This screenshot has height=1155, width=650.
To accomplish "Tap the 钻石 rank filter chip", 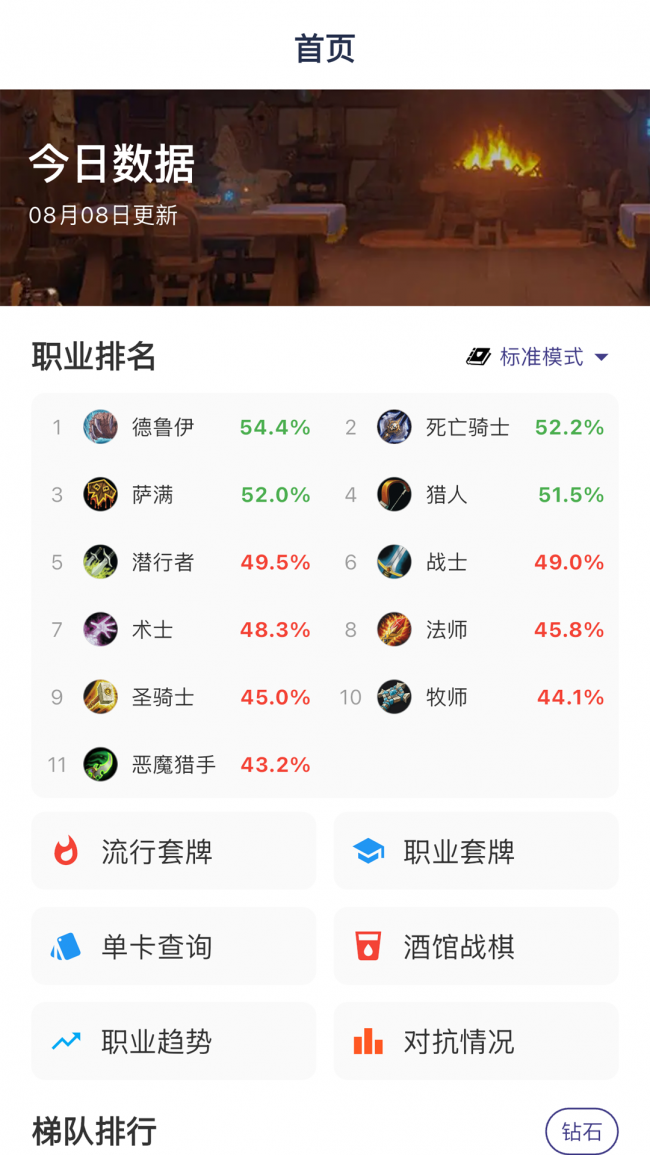I will point(581,1131).
